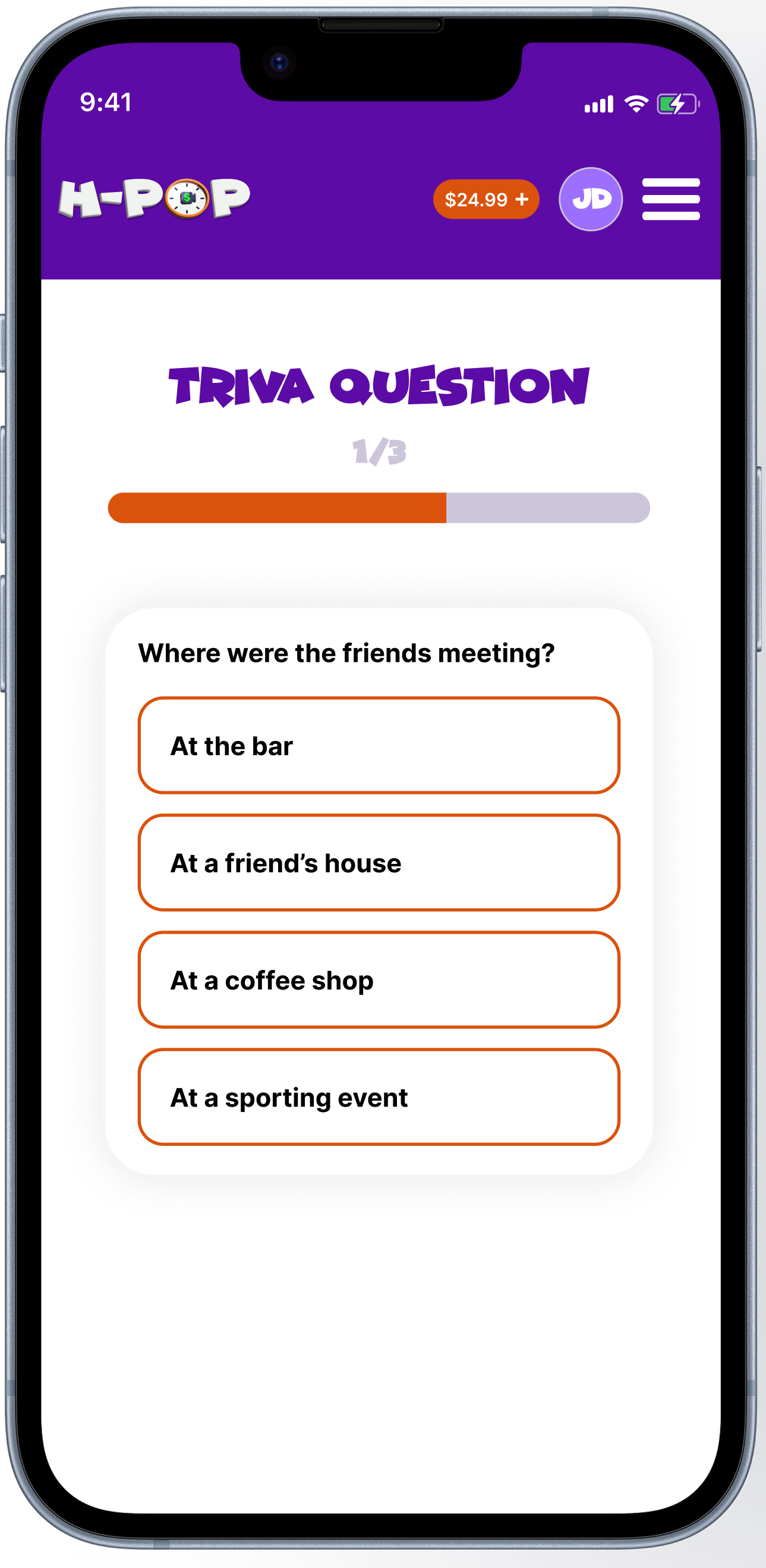This screenshot has height=1568, width=766.
Task: Answer with "At a sporting event"
Action: [379, 1097]
